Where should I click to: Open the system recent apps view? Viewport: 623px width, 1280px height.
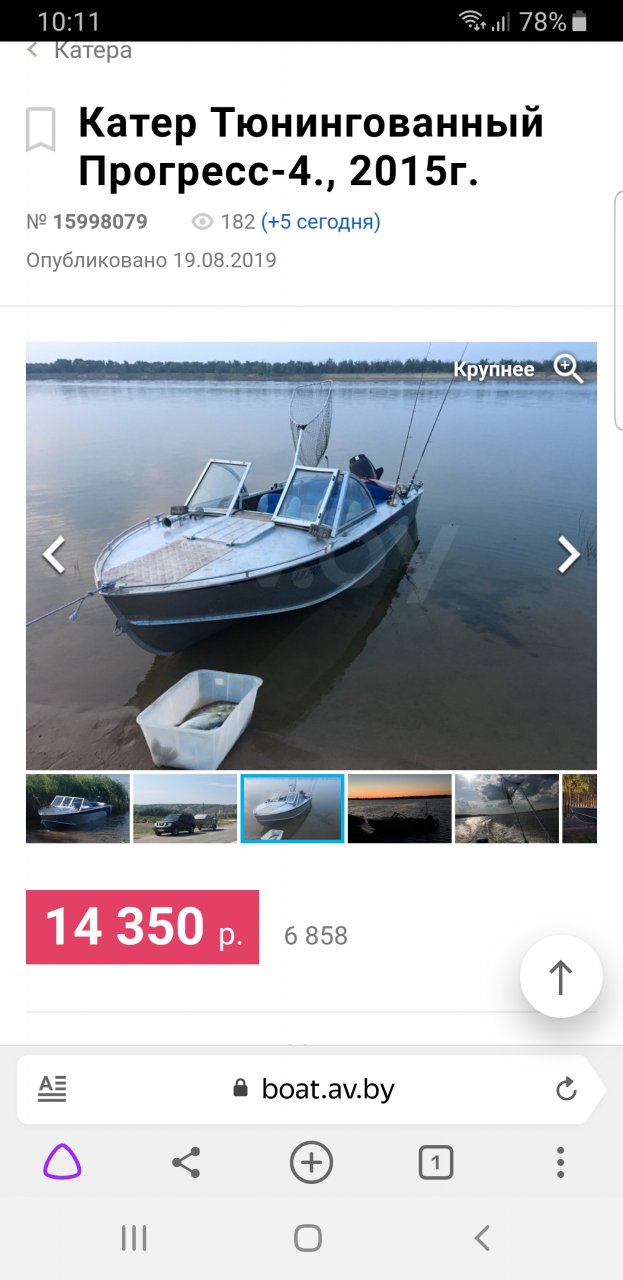click(134, 1238)
